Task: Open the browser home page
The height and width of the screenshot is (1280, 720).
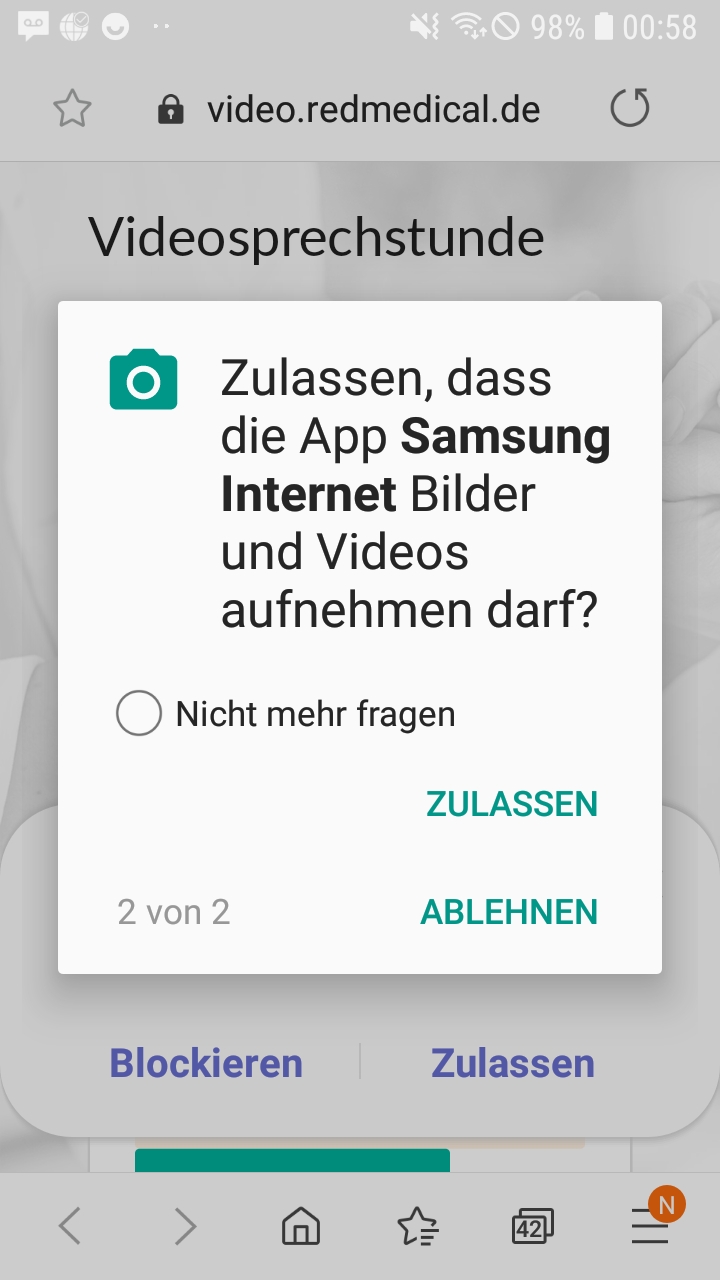Action: tap(301, 1225)
